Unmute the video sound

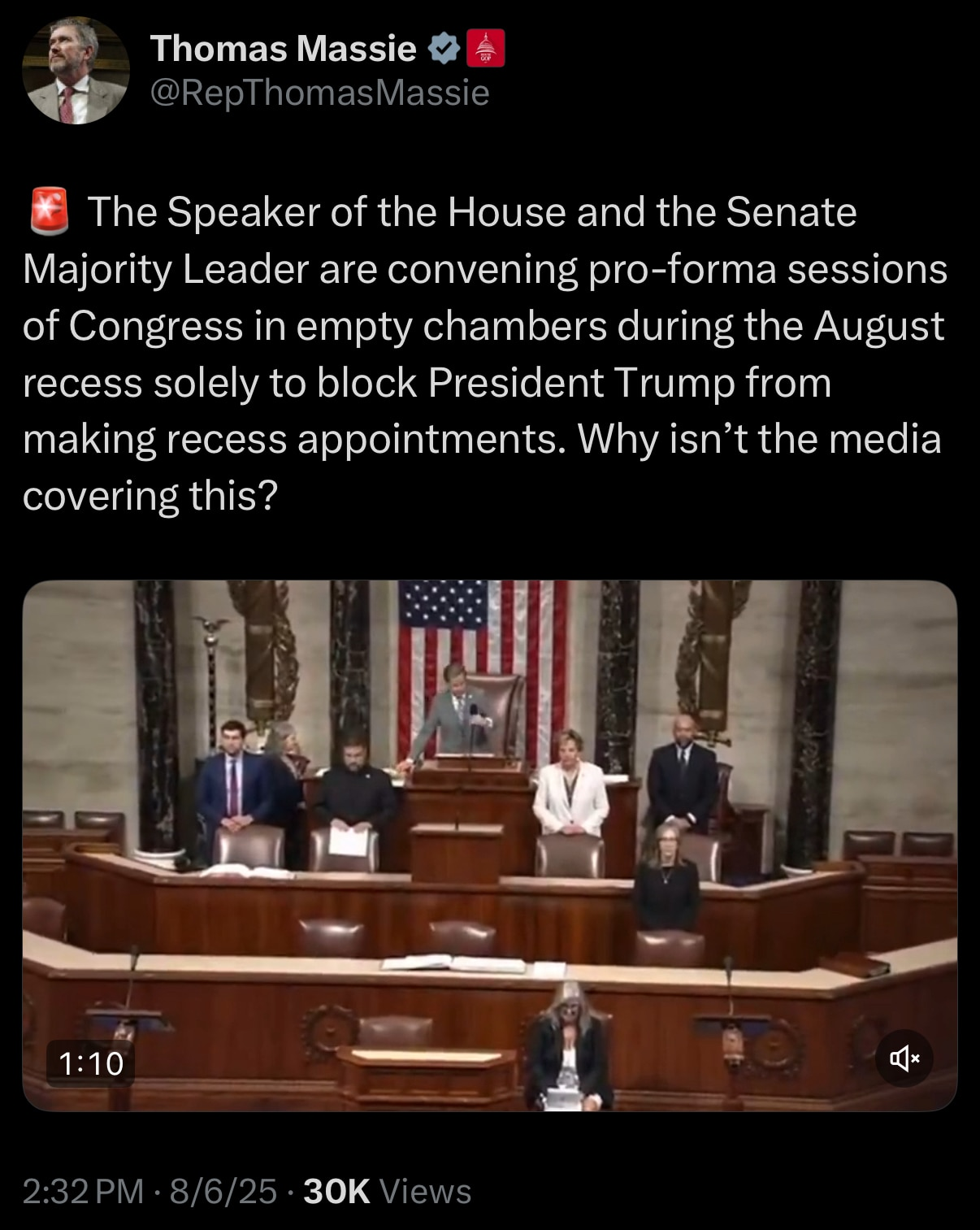(904, 1058)
